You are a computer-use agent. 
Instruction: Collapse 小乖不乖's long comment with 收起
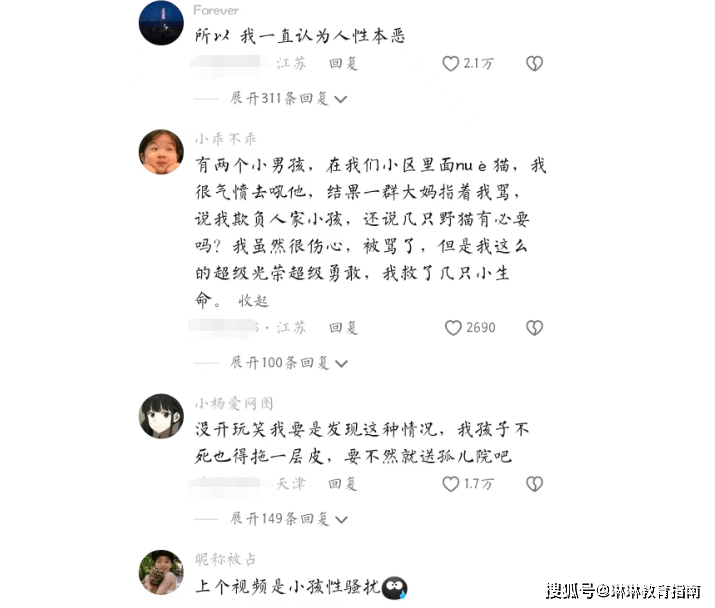click(253, 301)
